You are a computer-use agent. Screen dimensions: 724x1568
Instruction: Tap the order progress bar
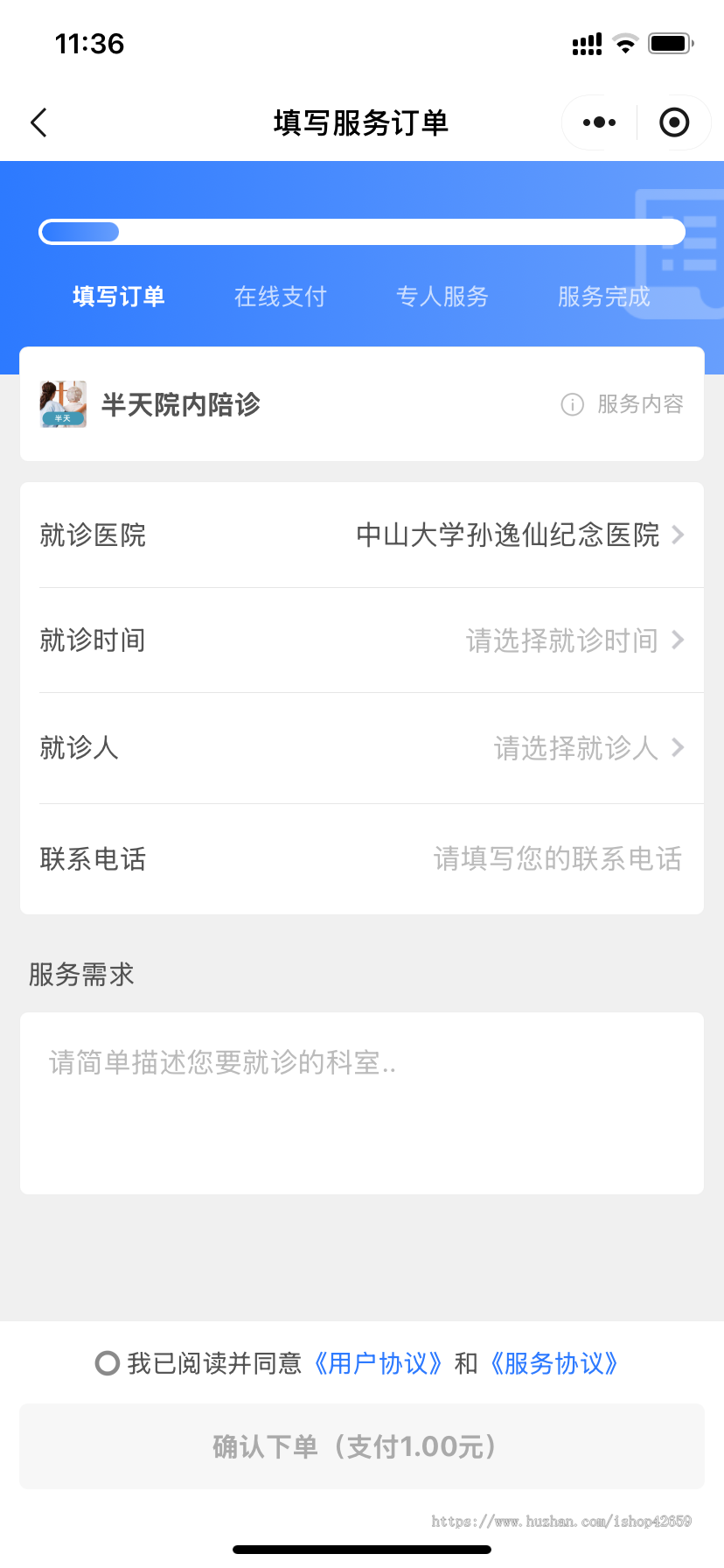[x=361, y=231]
